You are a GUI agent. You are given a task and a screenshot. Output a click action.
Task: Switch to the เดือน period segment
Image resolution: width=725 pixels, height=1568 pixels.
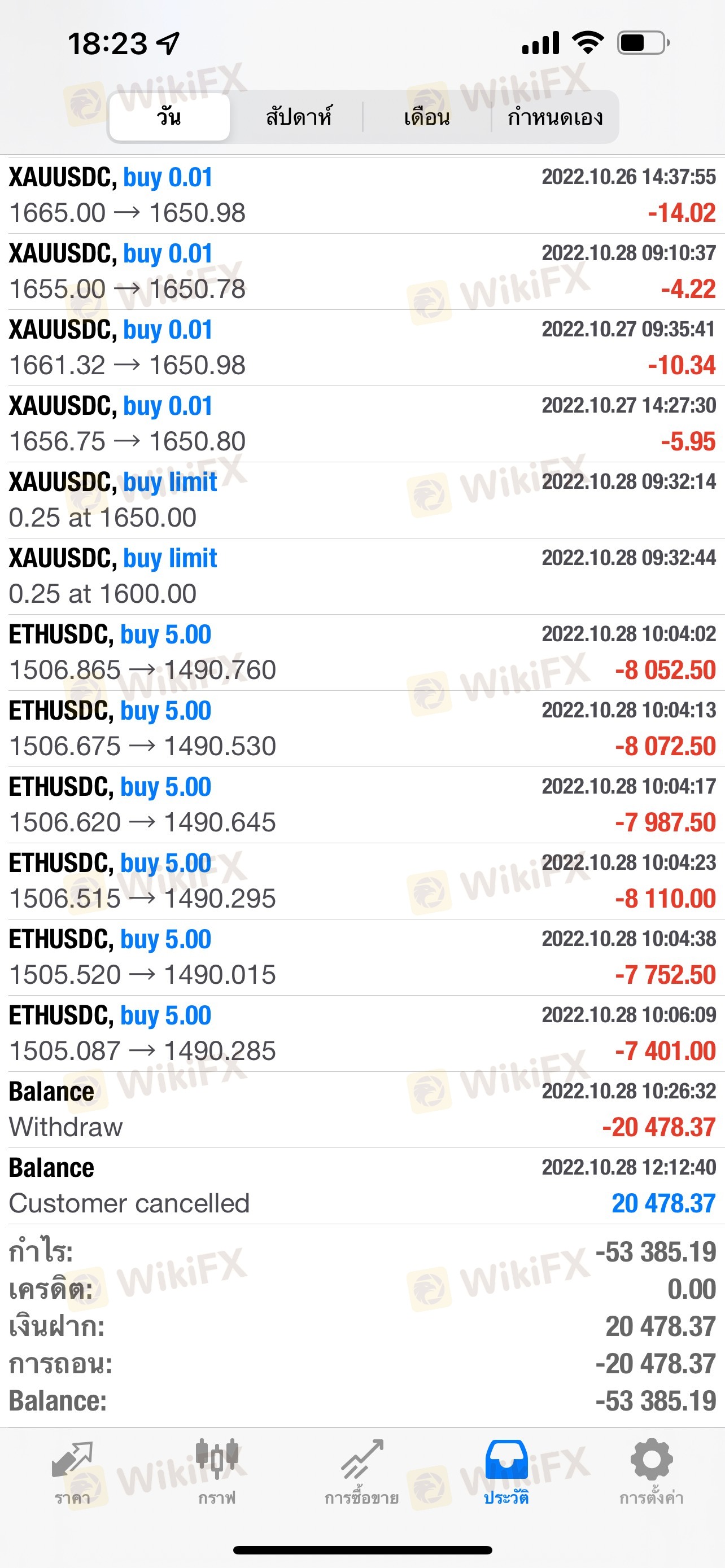click(x=427, y=117)
